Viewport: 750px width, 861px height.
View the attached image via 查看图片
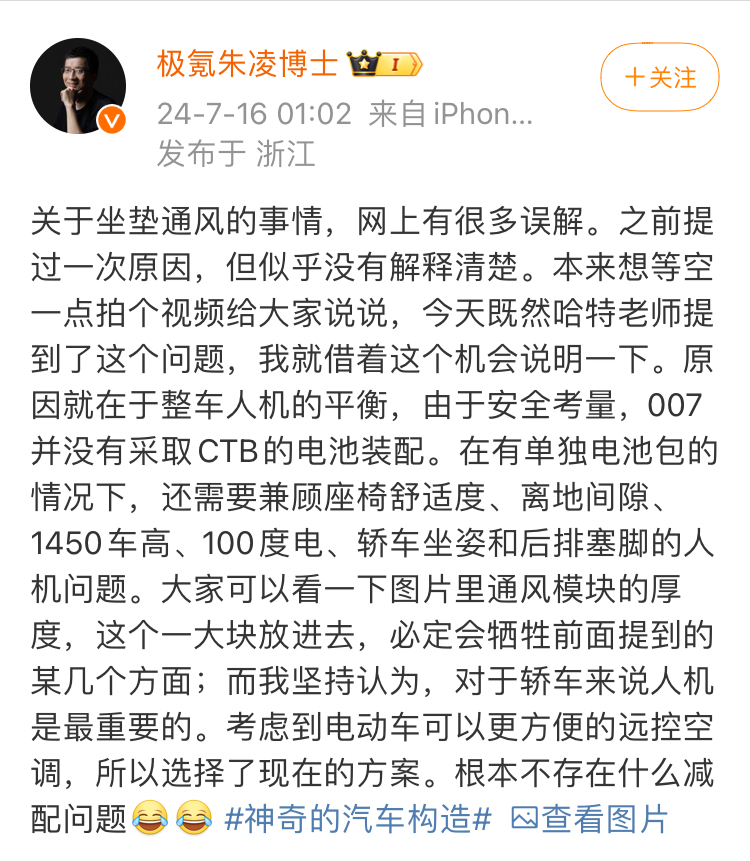pos(590,819)
